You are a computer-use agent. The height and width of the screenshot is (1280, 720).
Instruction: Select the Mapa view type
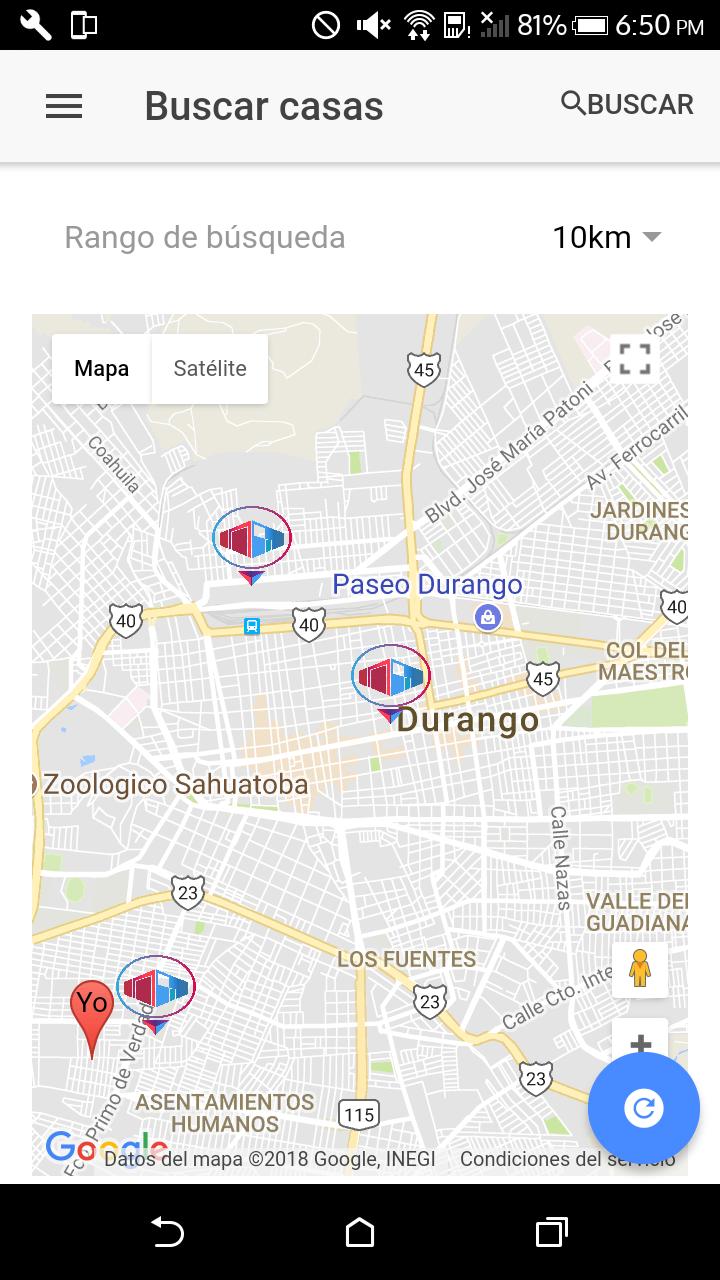coord(102,369)
